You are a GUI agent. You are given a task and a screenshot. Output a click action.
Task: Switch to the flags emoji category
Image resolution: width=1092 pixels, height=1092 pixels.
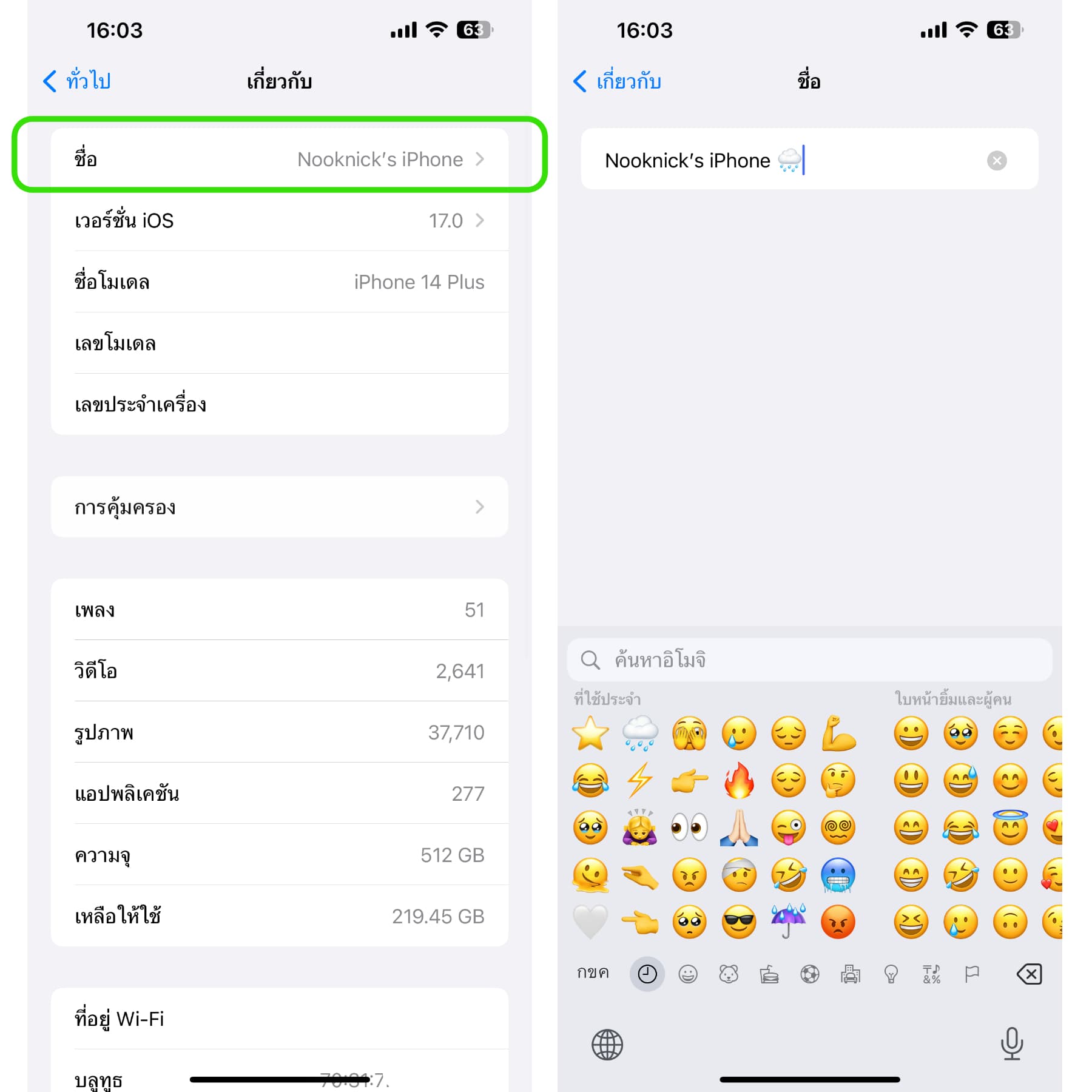tap(972, 974)
